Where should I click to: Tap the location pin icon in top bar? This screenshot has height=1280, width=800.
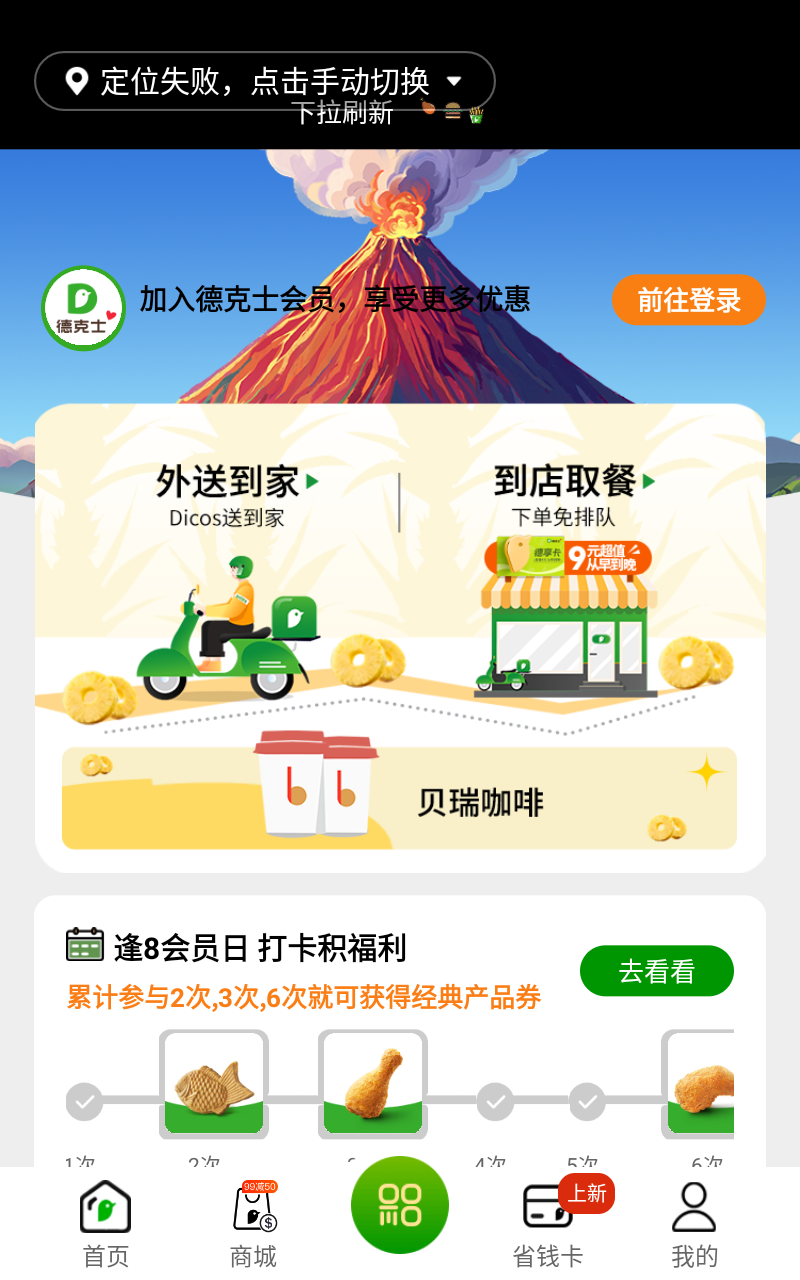pyautogui.click(x=78, y=80)
